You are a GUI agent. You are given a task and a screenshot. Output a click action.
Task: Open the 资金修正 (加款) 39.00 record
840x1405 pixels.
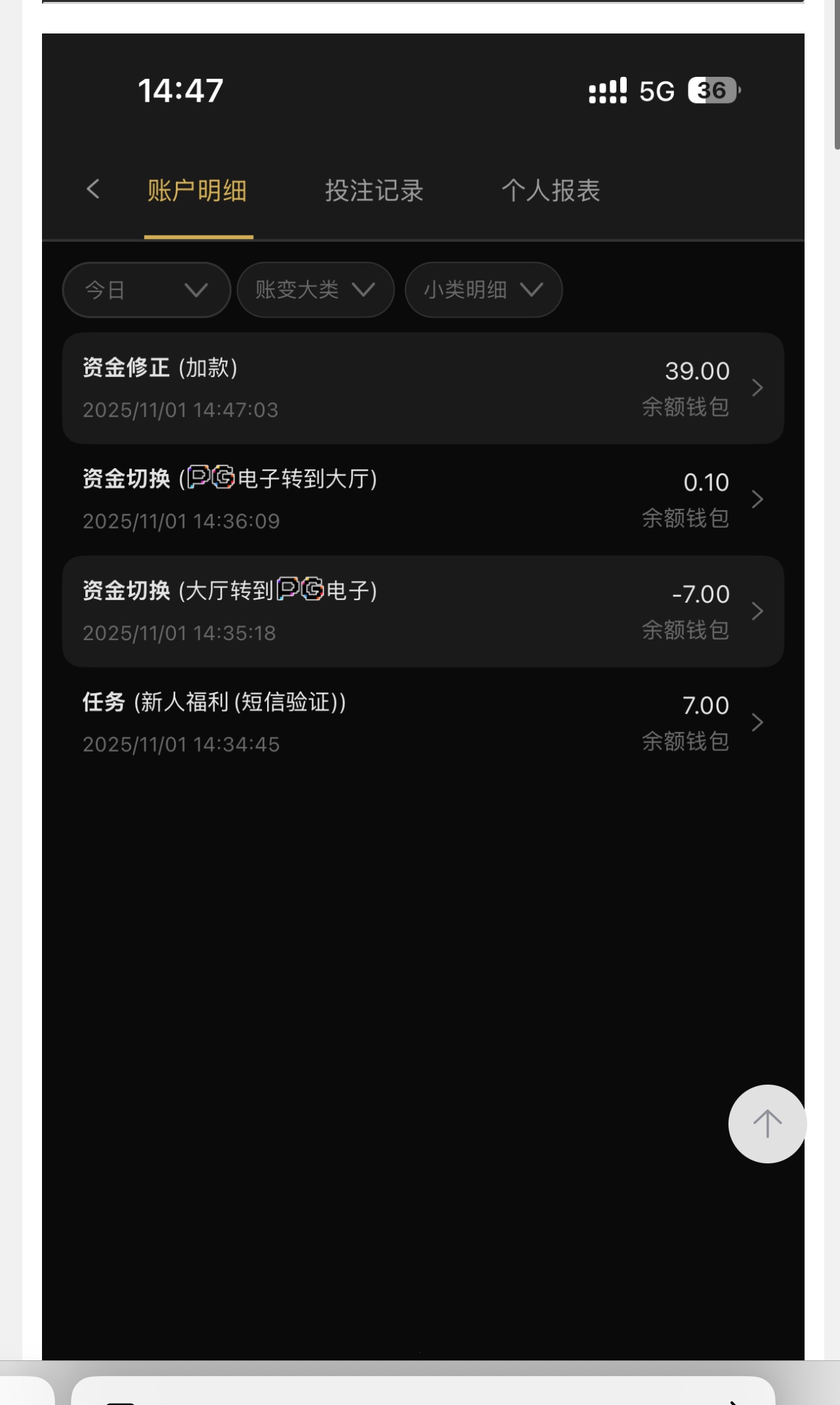[423, 388]
